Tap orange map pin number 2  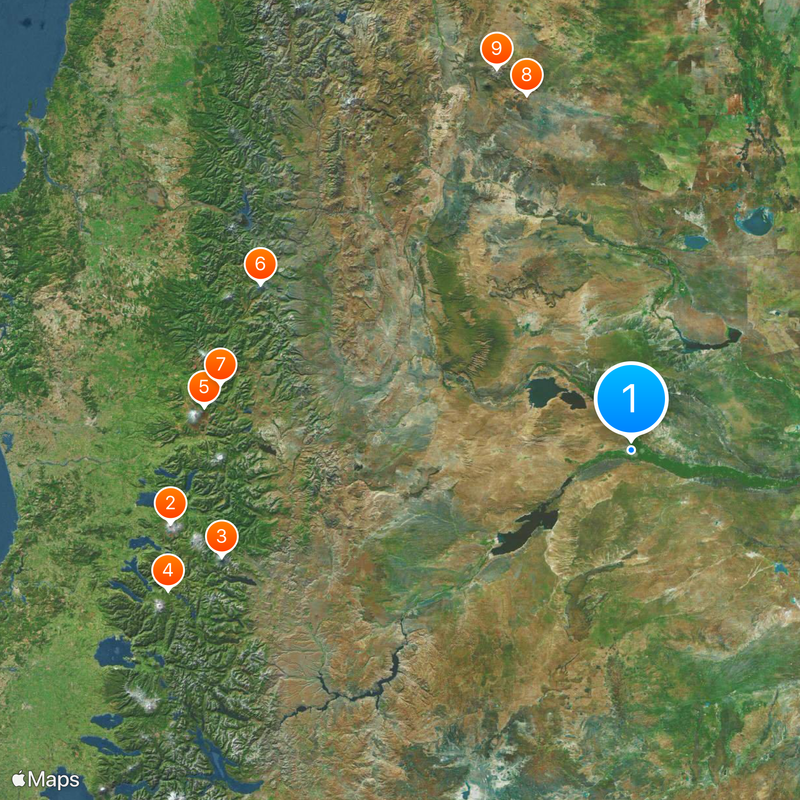171,503
